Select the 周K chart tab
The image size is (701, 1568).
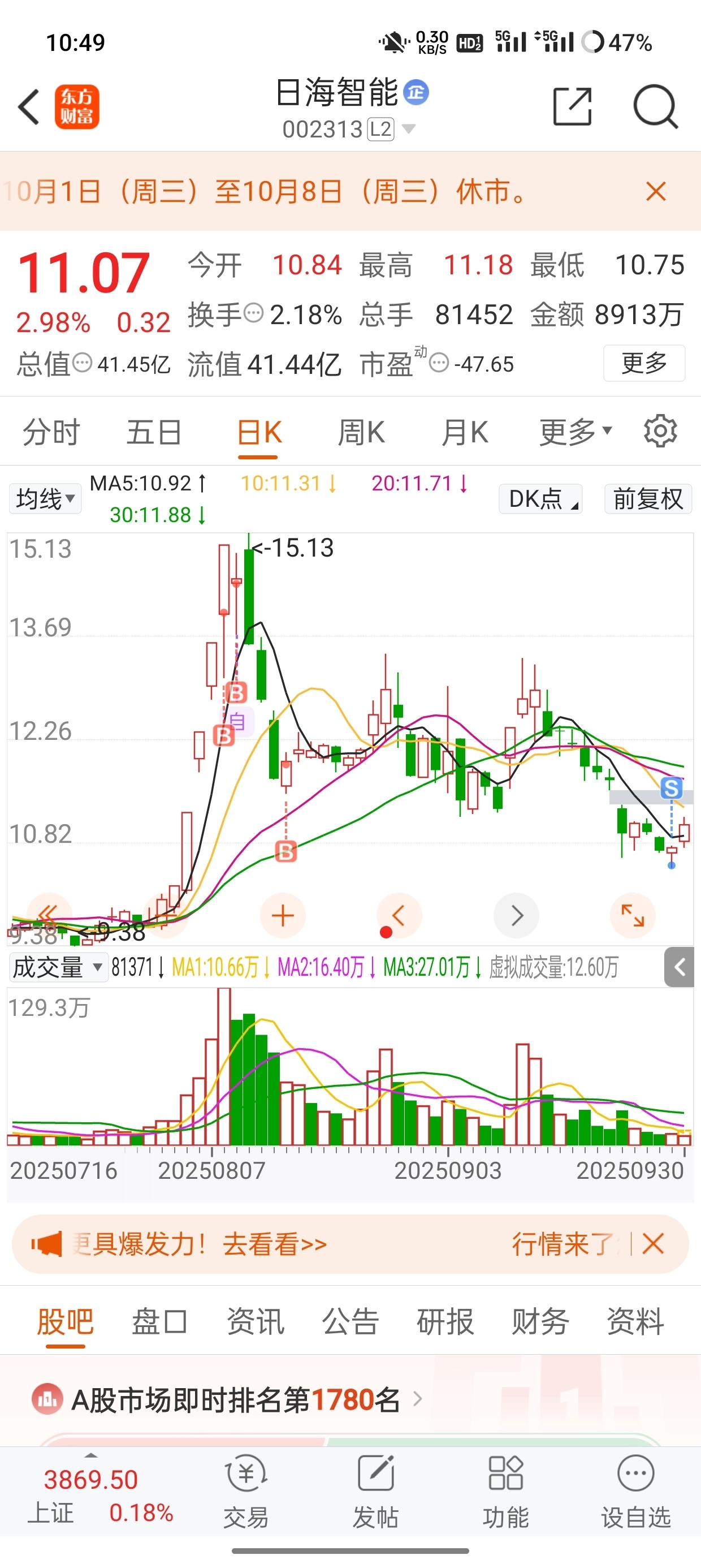point(361,433)
